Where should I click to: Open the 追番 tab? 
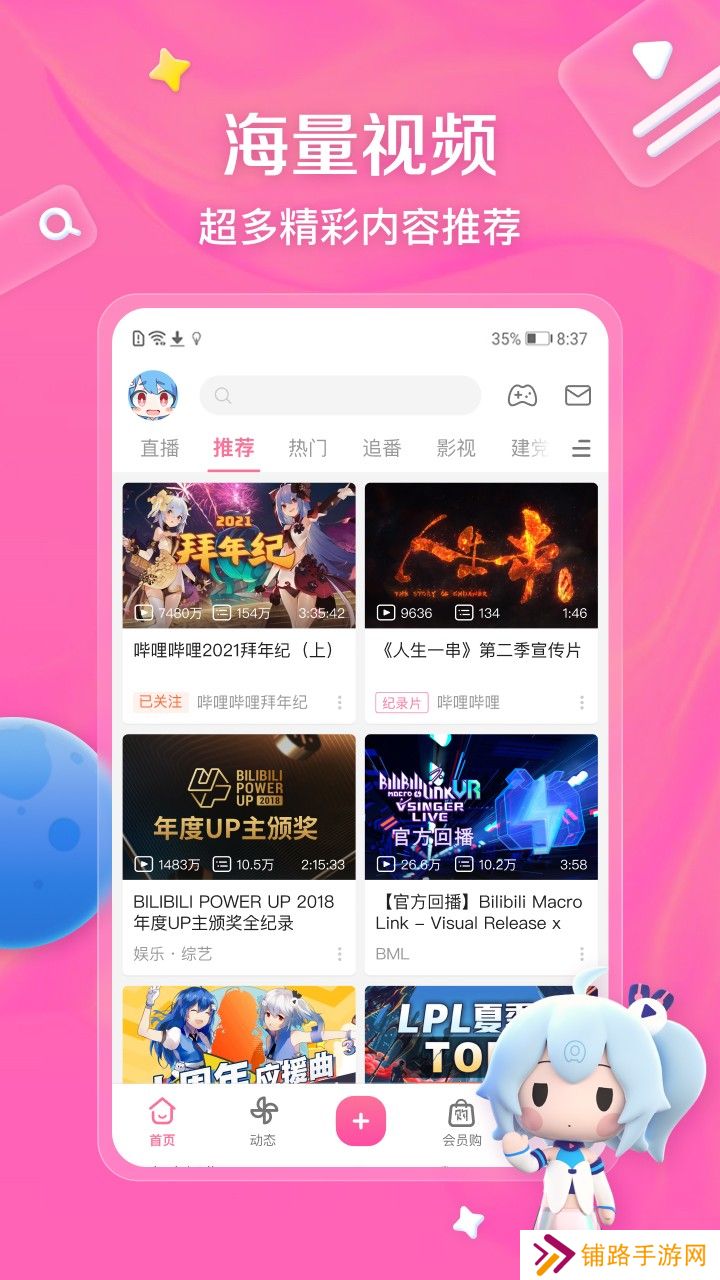382,448
